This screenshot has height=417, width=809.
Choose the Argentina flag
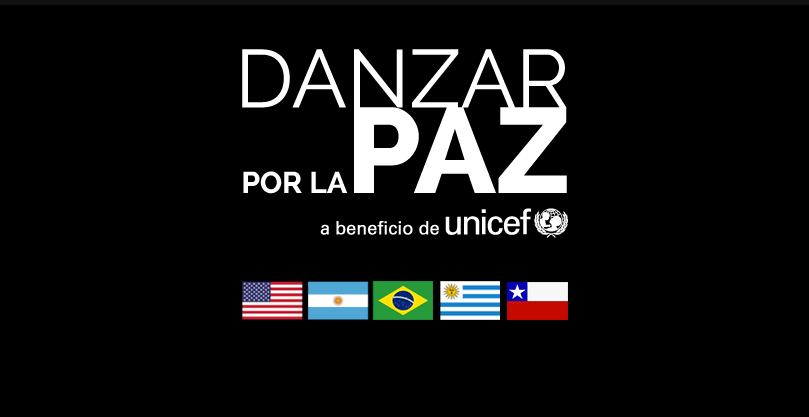(338, 300)
